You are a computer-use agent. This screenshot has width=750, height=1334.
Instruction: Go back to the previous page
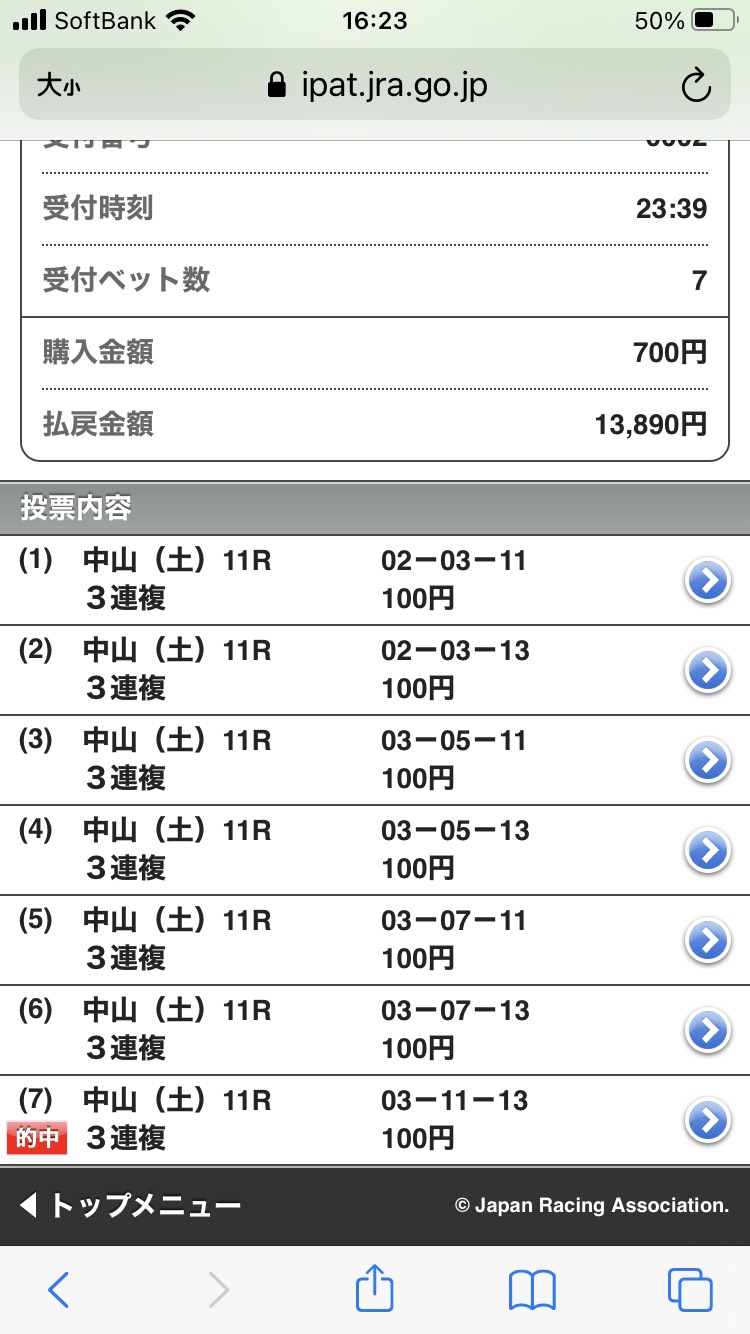point(59,1291)
